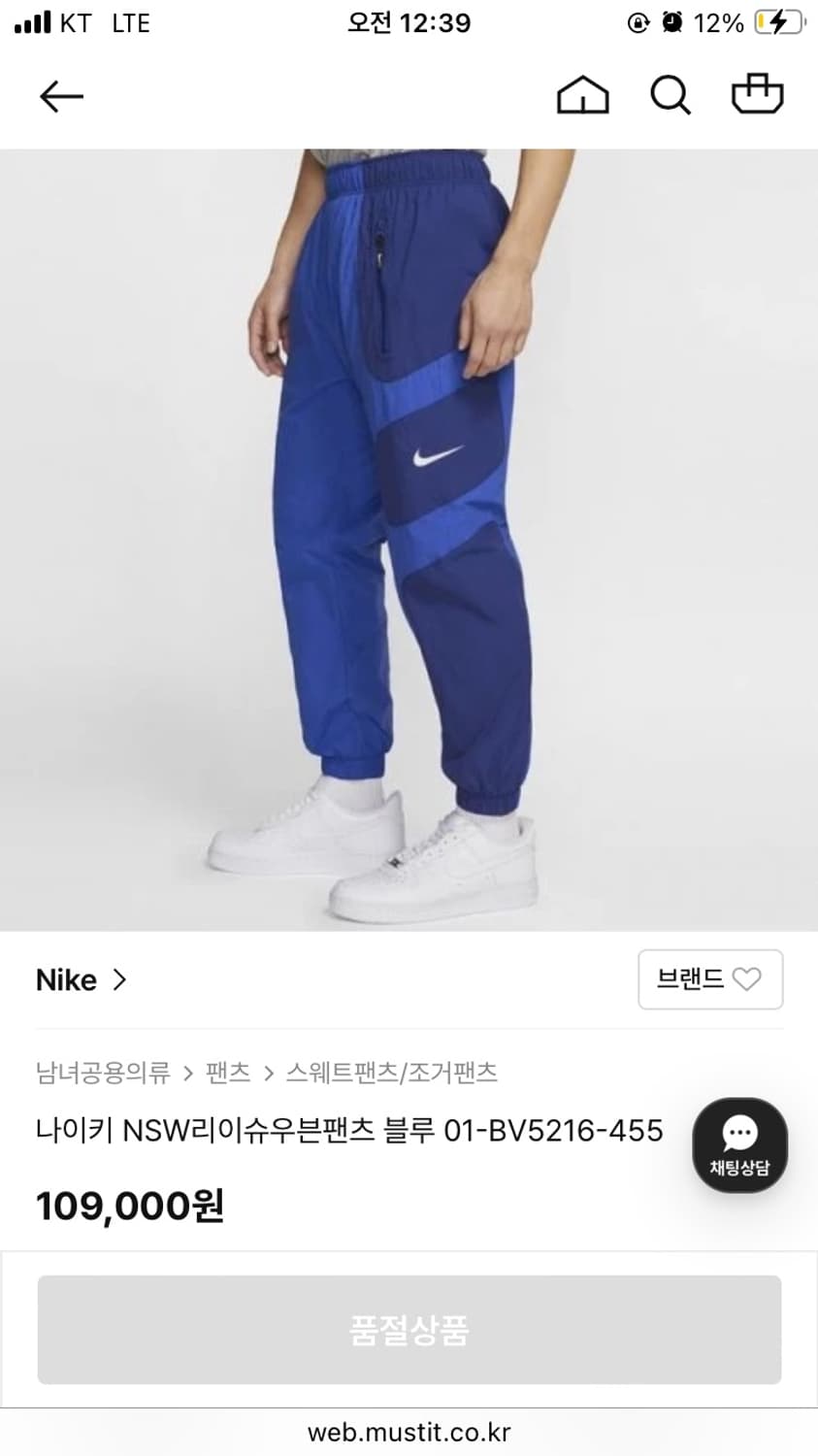Open the Nike brand link
Image resolution: width=818 pixels, height=1456 pixels.
click(x=66, y=979)
